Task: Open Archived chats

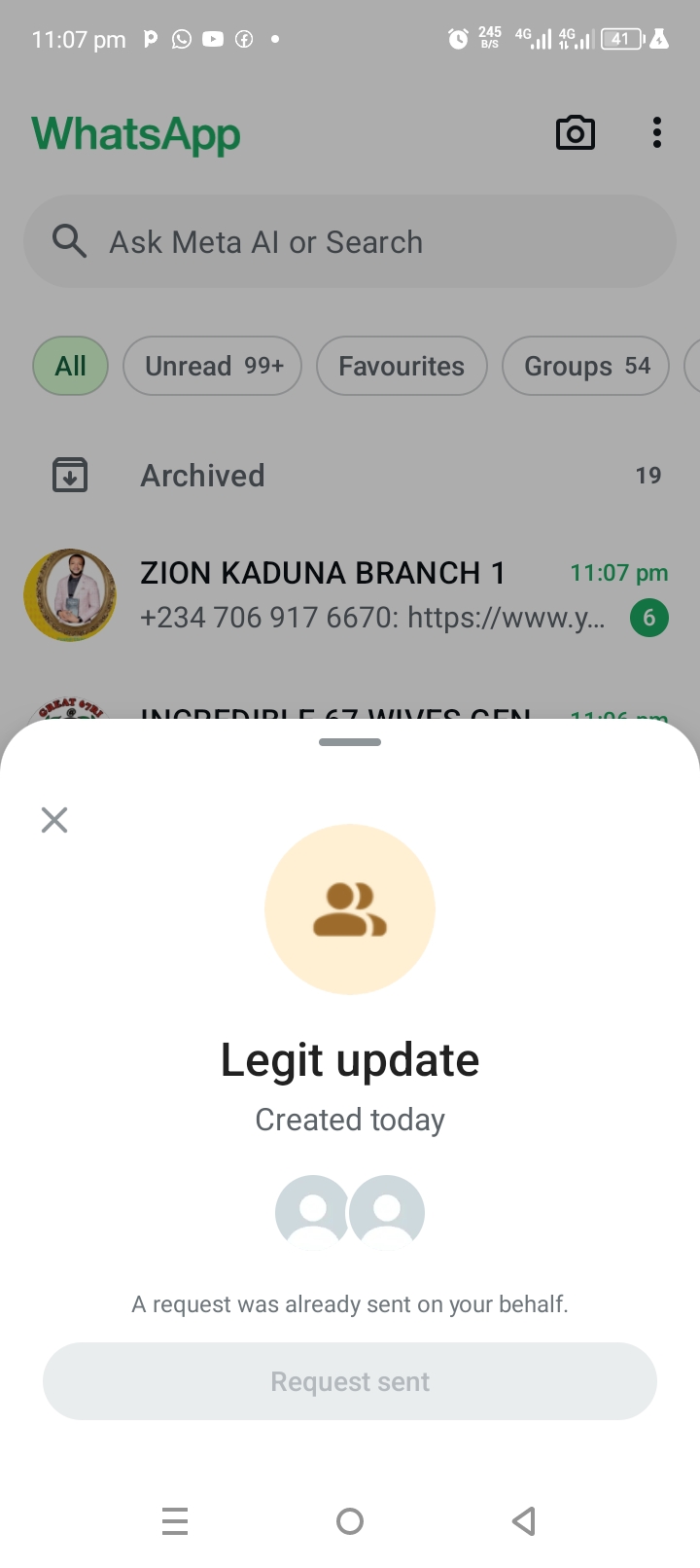Action: click(350, 476)
